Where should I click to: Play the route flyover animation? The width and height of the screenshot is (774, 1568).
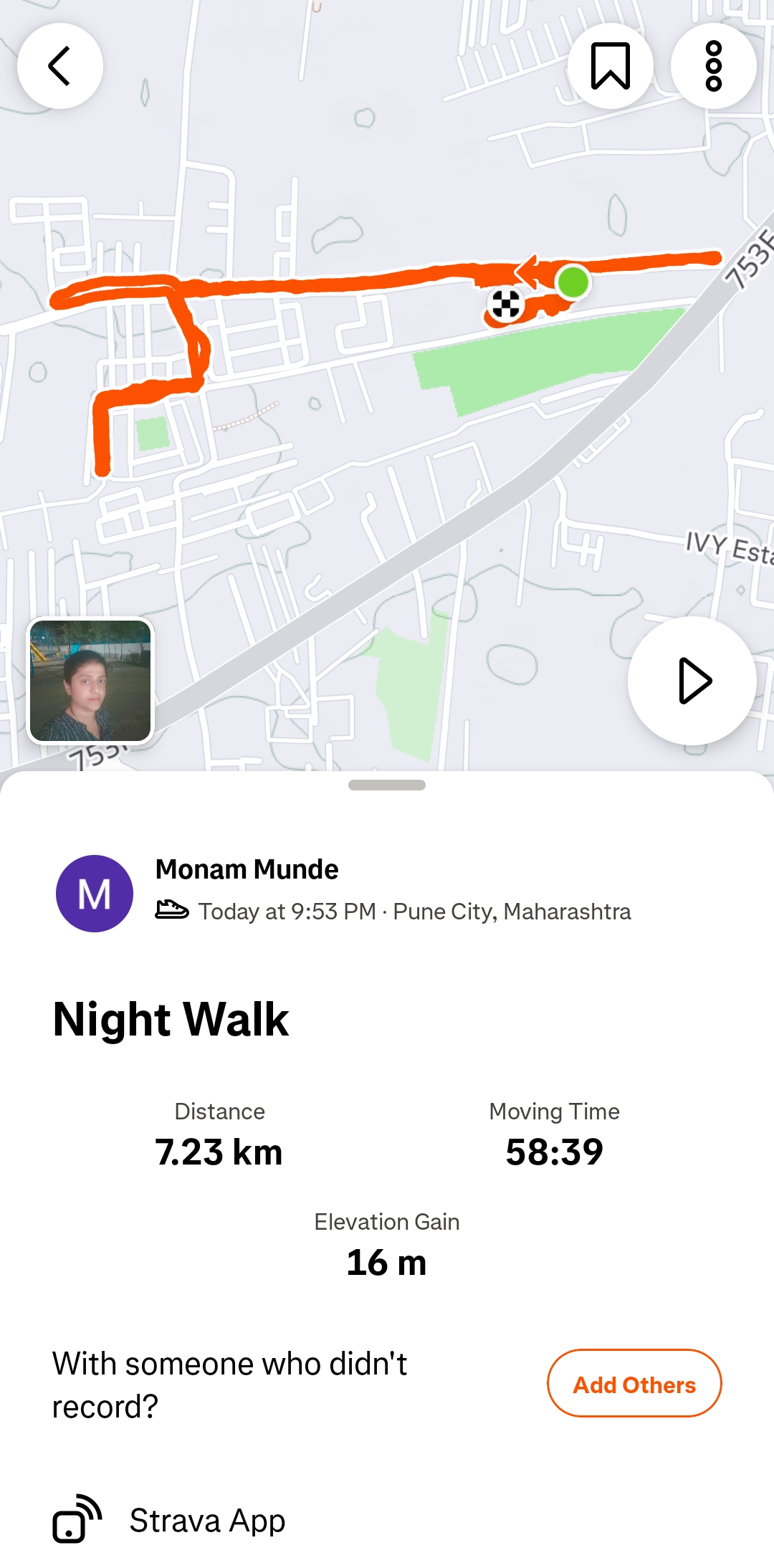pyautogui.click(x=692, y=681)
